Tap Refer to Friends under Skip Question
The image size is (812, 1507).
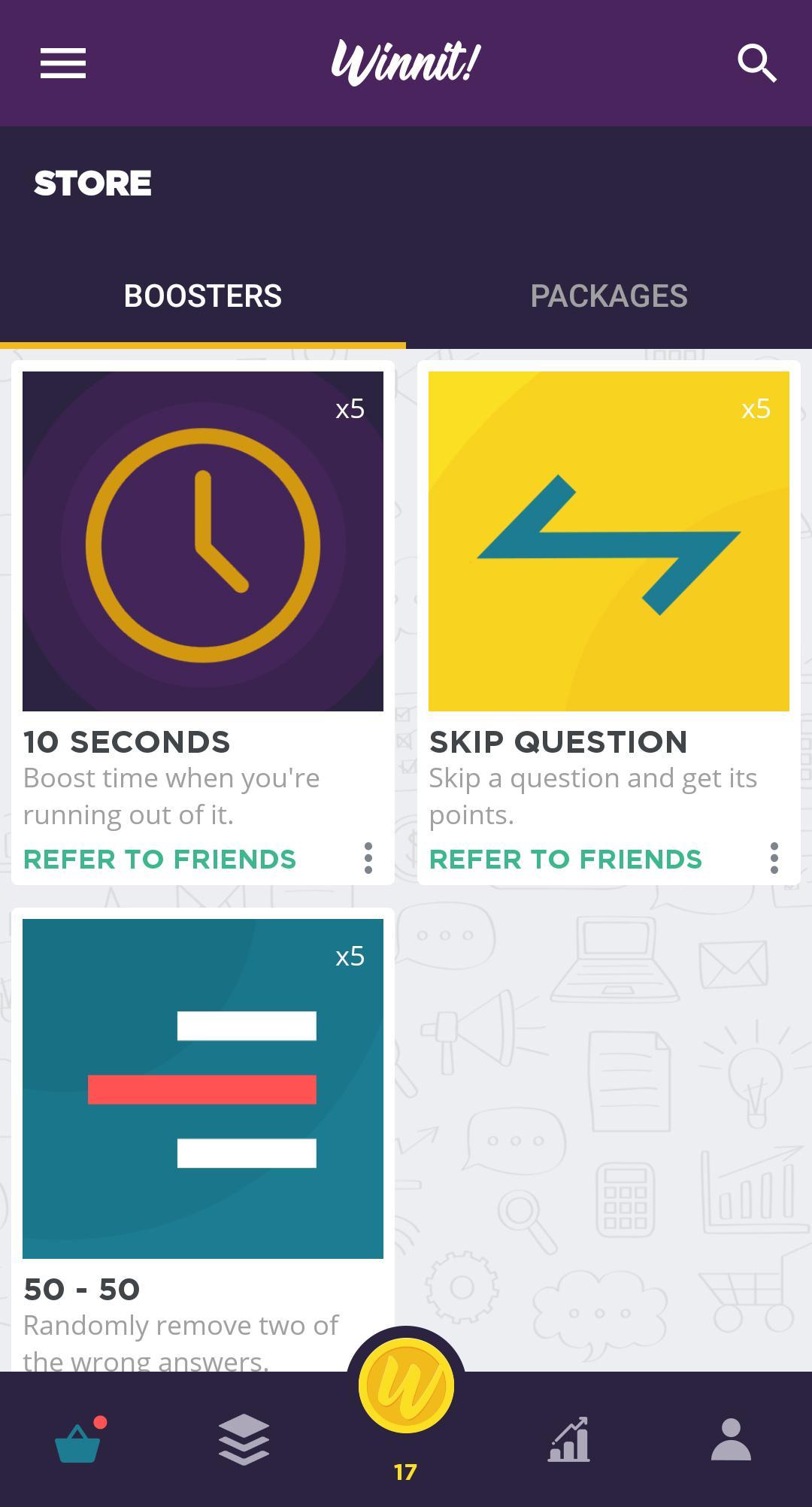pos(565,860)
